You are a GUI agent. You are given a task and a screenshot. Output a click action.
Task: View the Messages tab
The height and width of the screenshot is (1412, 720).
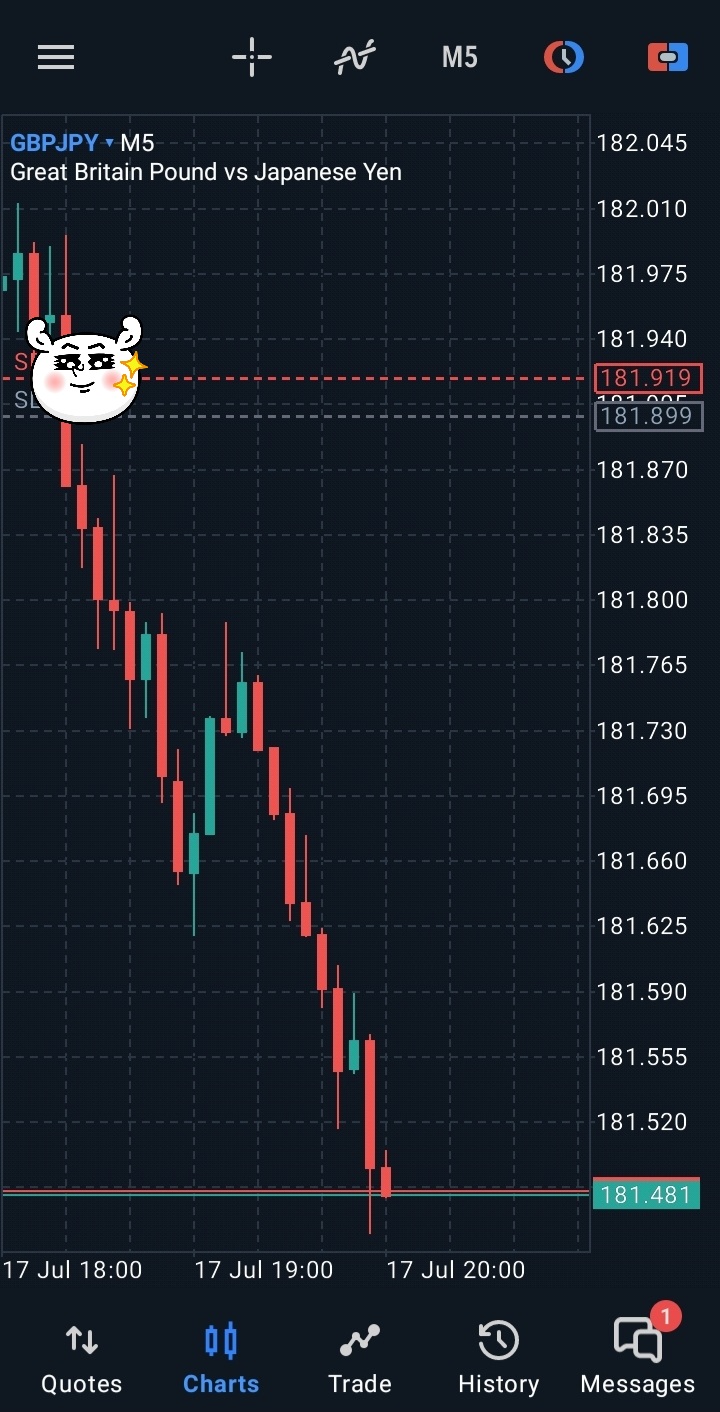pos(638,1358)
